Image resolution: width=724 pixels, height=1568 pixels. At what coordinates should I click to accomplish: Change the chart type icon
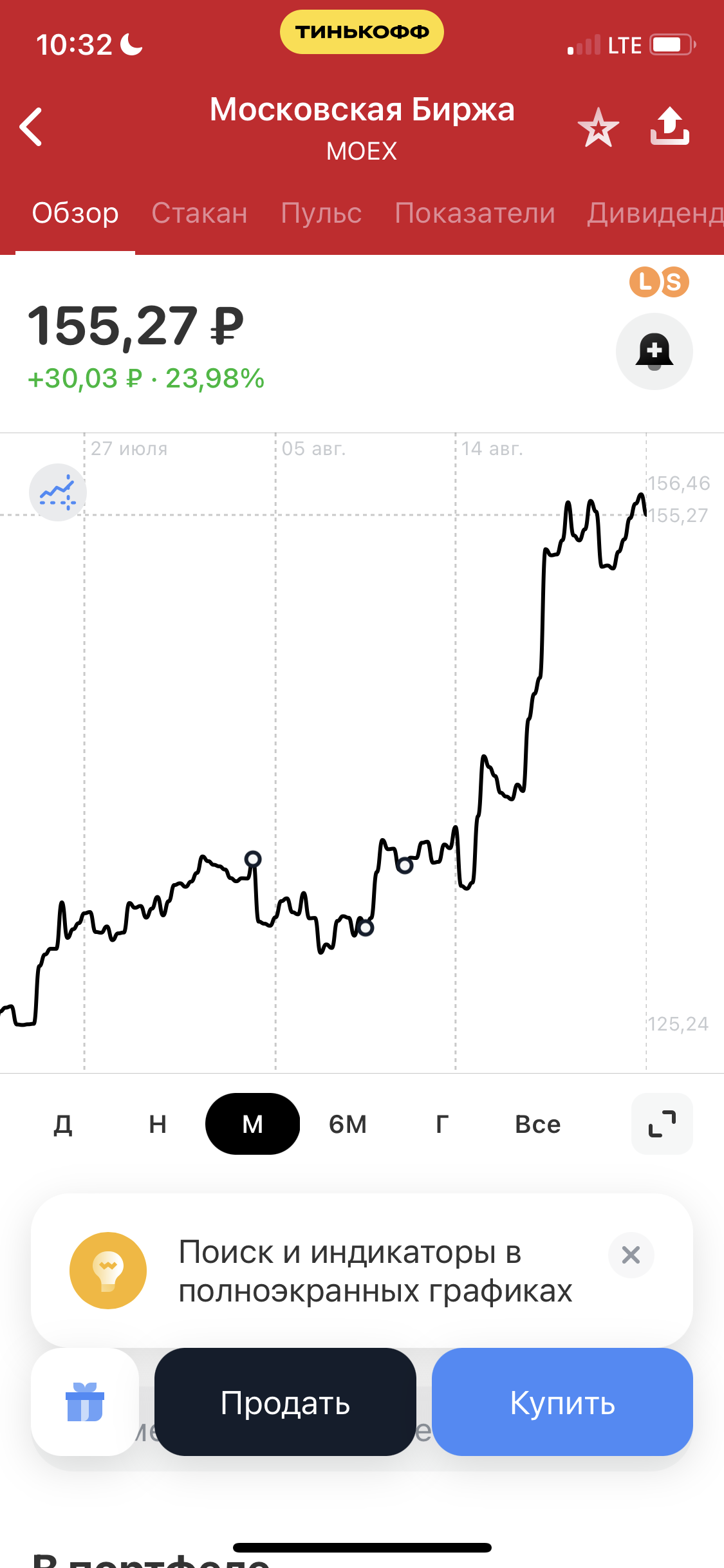pyautogui.click(x=58, y=492)
